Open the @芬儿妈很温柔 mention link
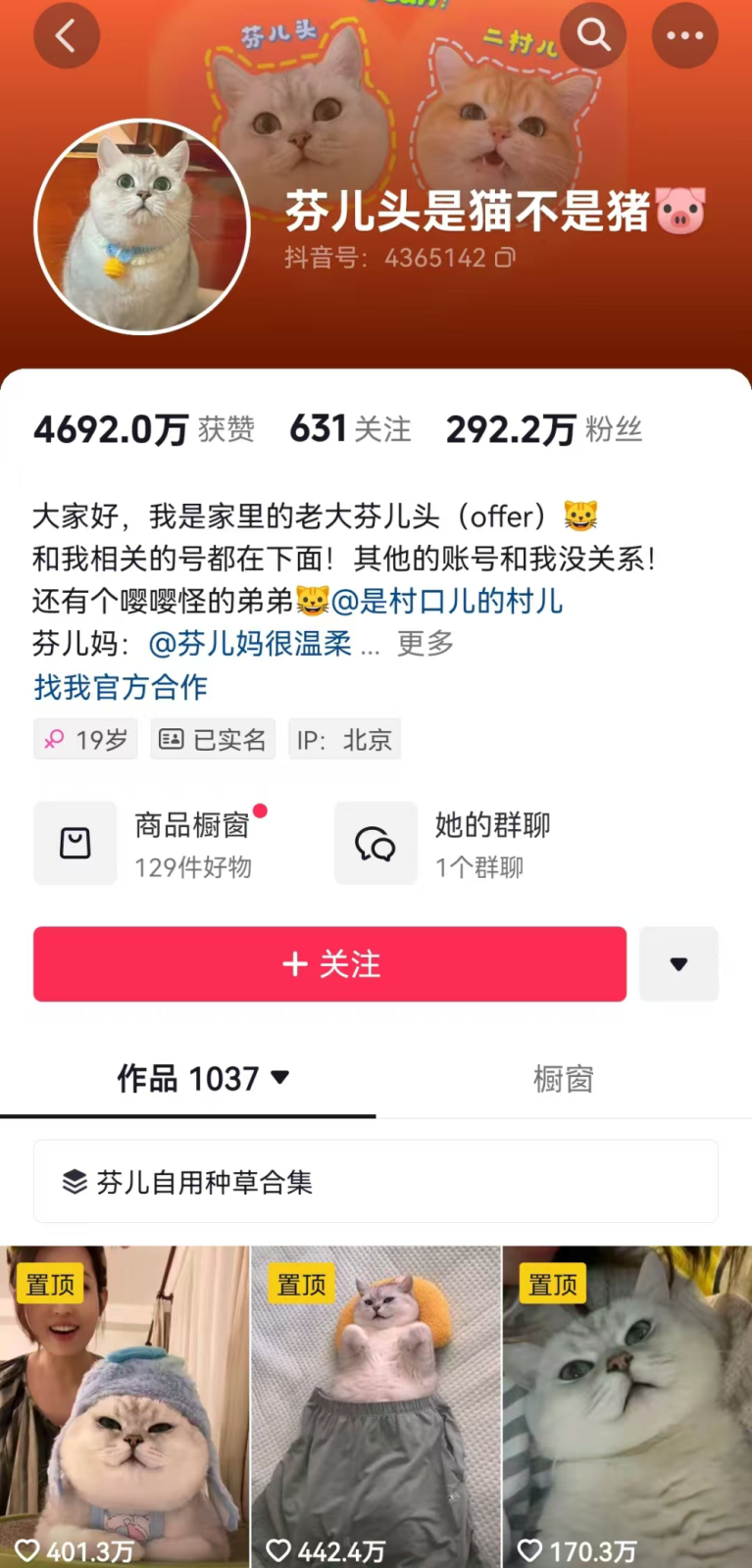 point(250,644)
